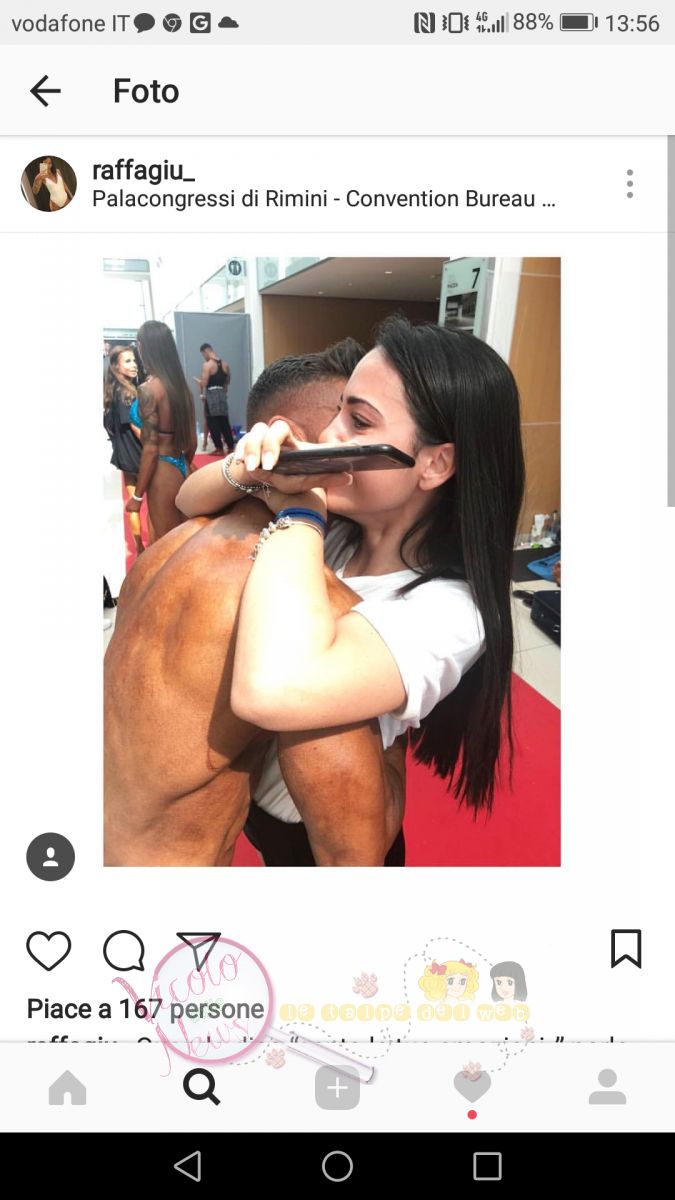675x1200 pixels.
Task: Open the activity heart tab
Action: (x=472, y=1087)
